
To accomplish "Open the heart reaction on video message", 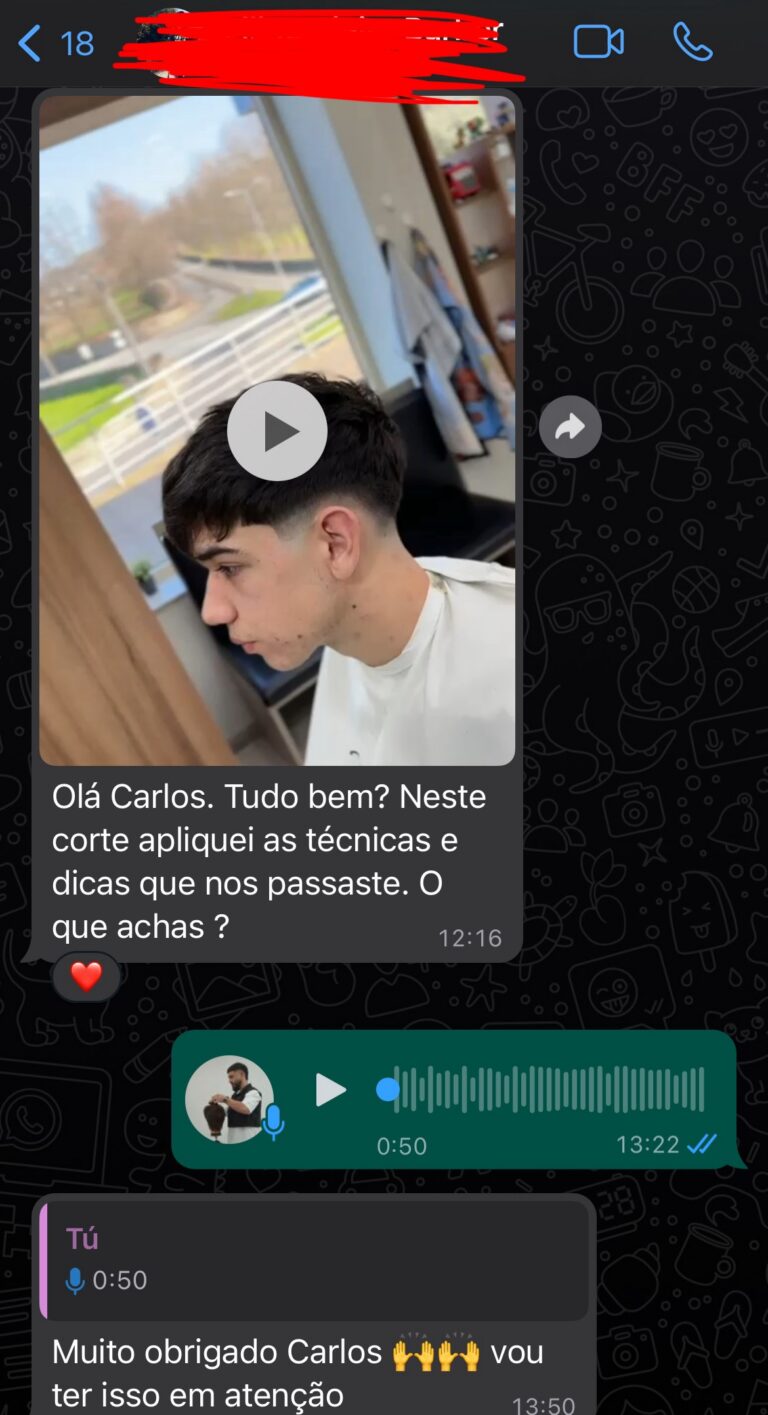I will 86,976.
